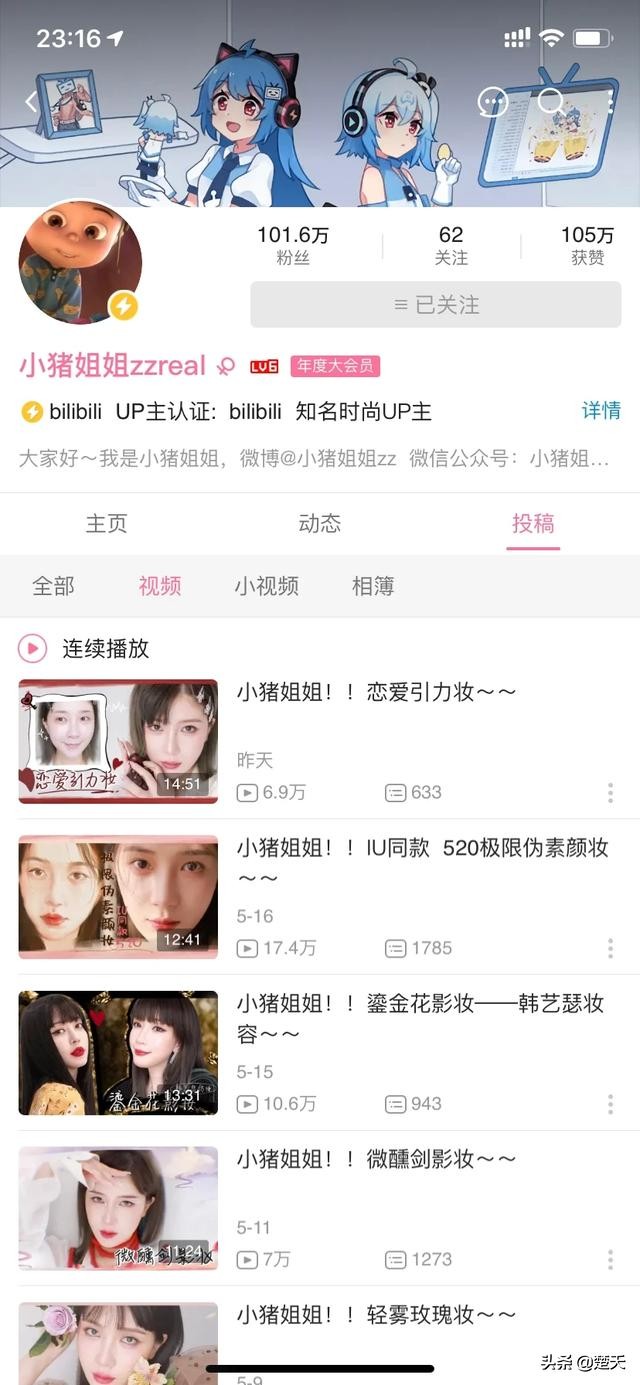Switch to the 动态 tab

tap(320, 523)
